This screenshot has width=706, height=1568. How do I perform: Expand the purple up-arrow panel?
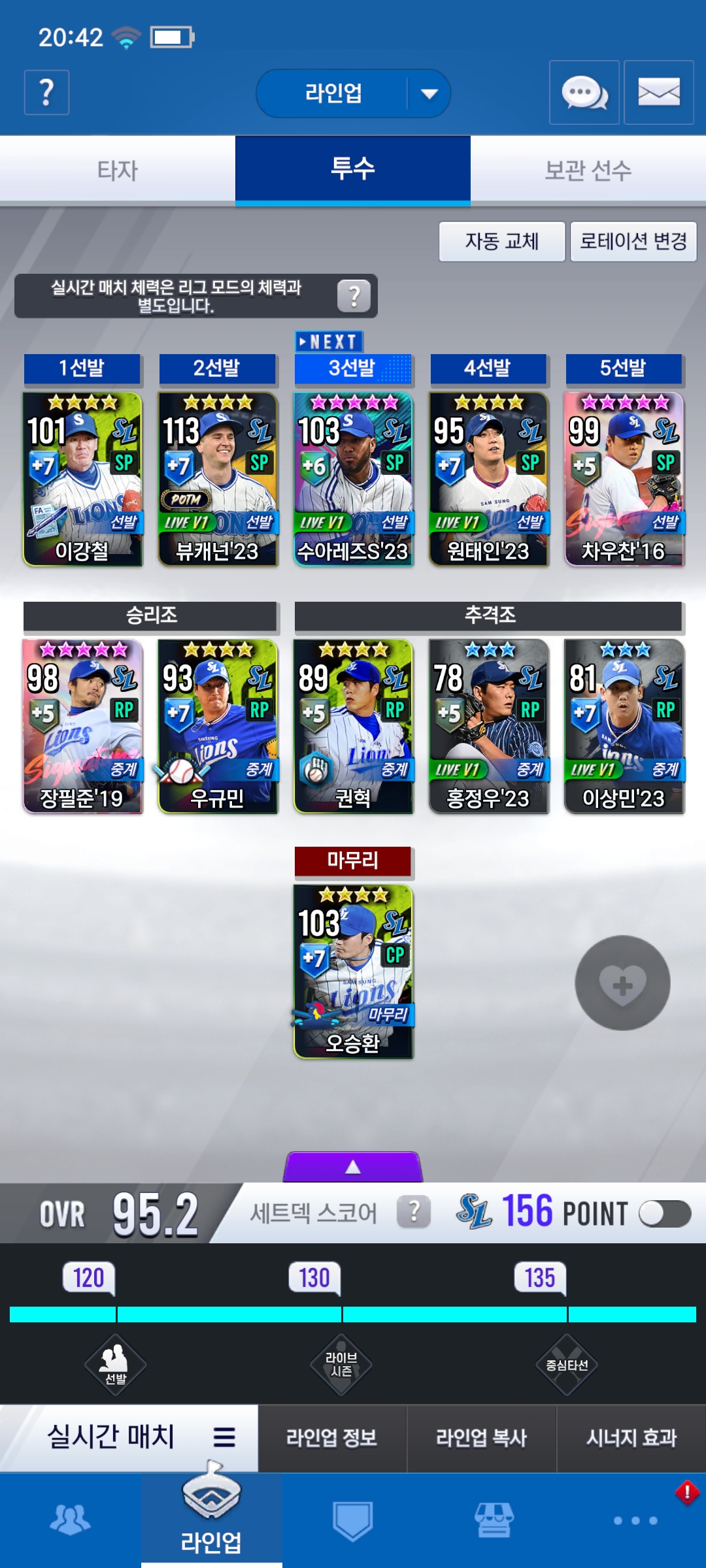coord(353,1167)
